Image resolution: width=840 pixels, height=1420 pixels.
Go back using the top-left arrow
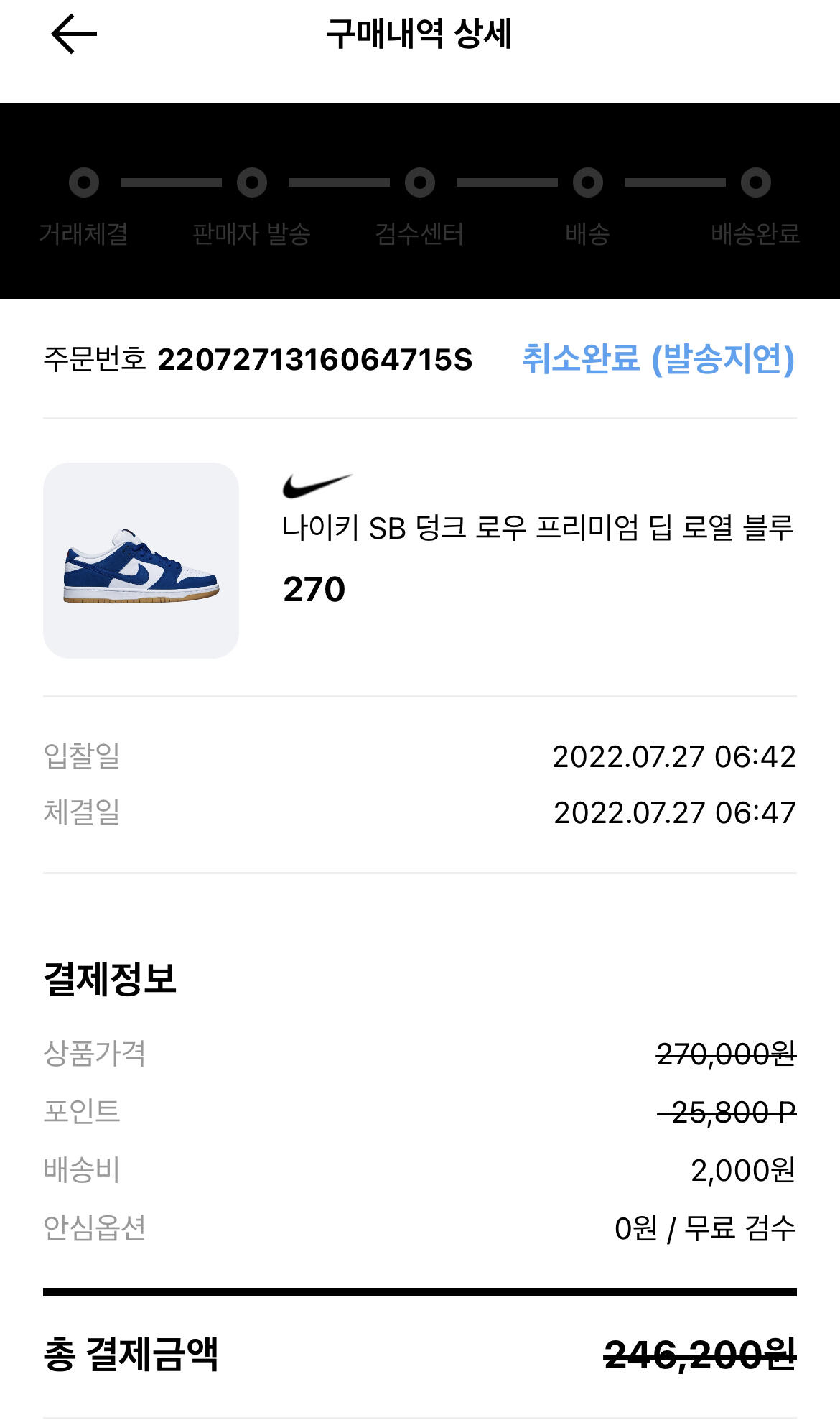73,34
